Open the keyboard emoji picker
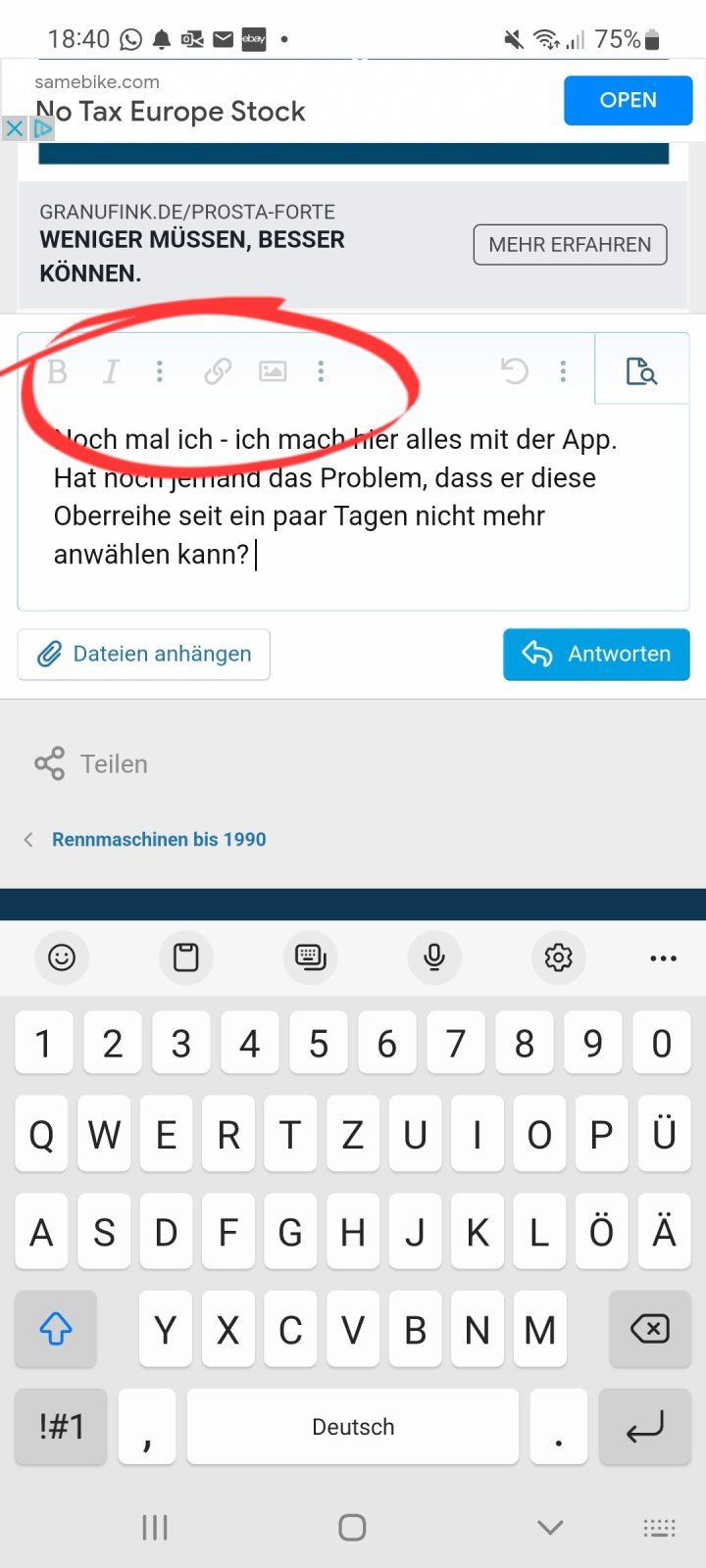The width and height of the screenshot is (706, 1568). coord(62,956)
